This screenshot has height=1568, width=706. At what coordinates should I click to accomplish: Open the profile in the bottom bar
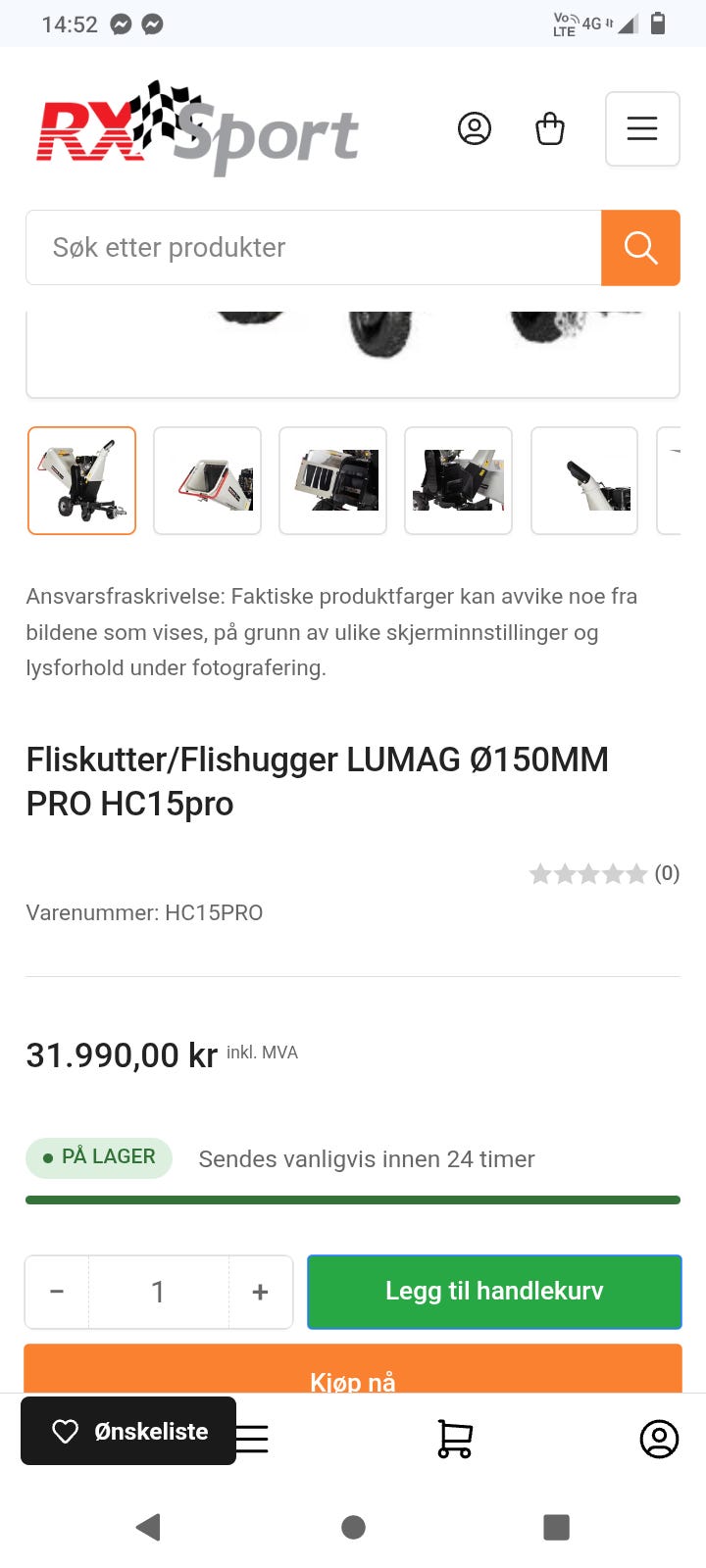[x=659, y=1439]
